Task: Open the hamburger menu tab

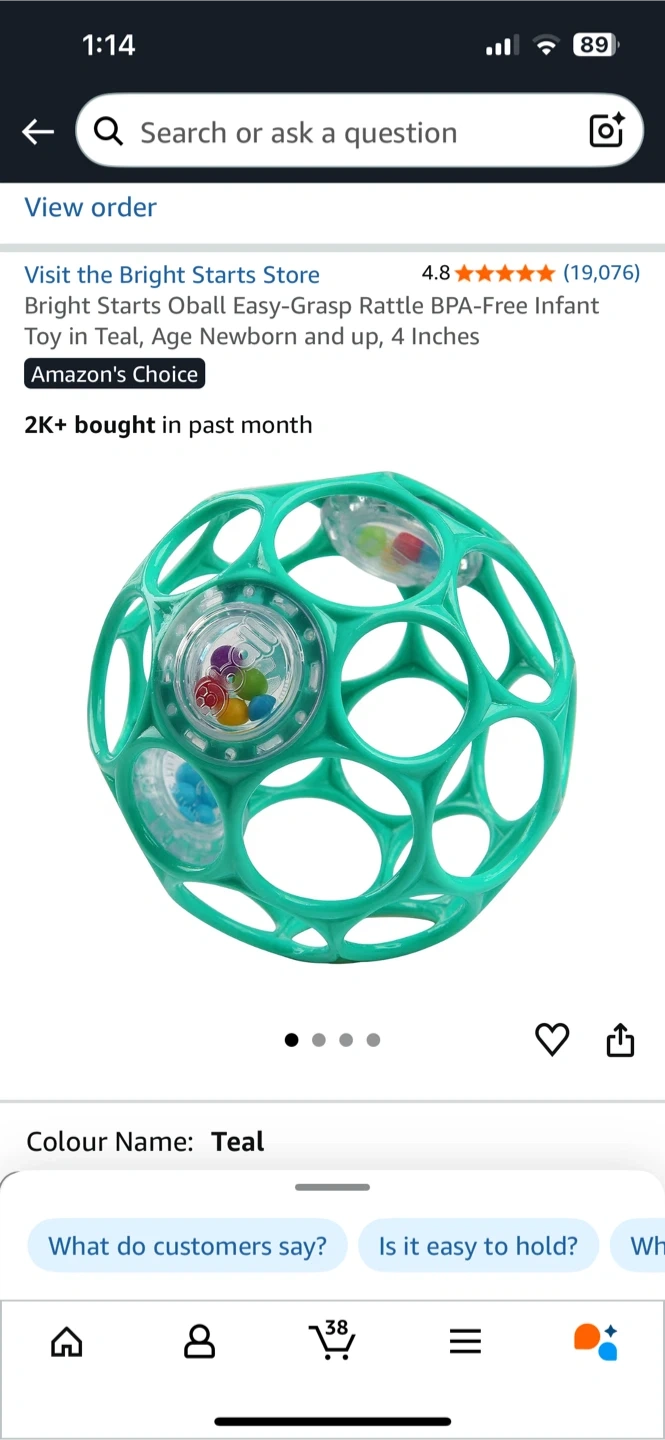Action: (x=465, y=1341)
